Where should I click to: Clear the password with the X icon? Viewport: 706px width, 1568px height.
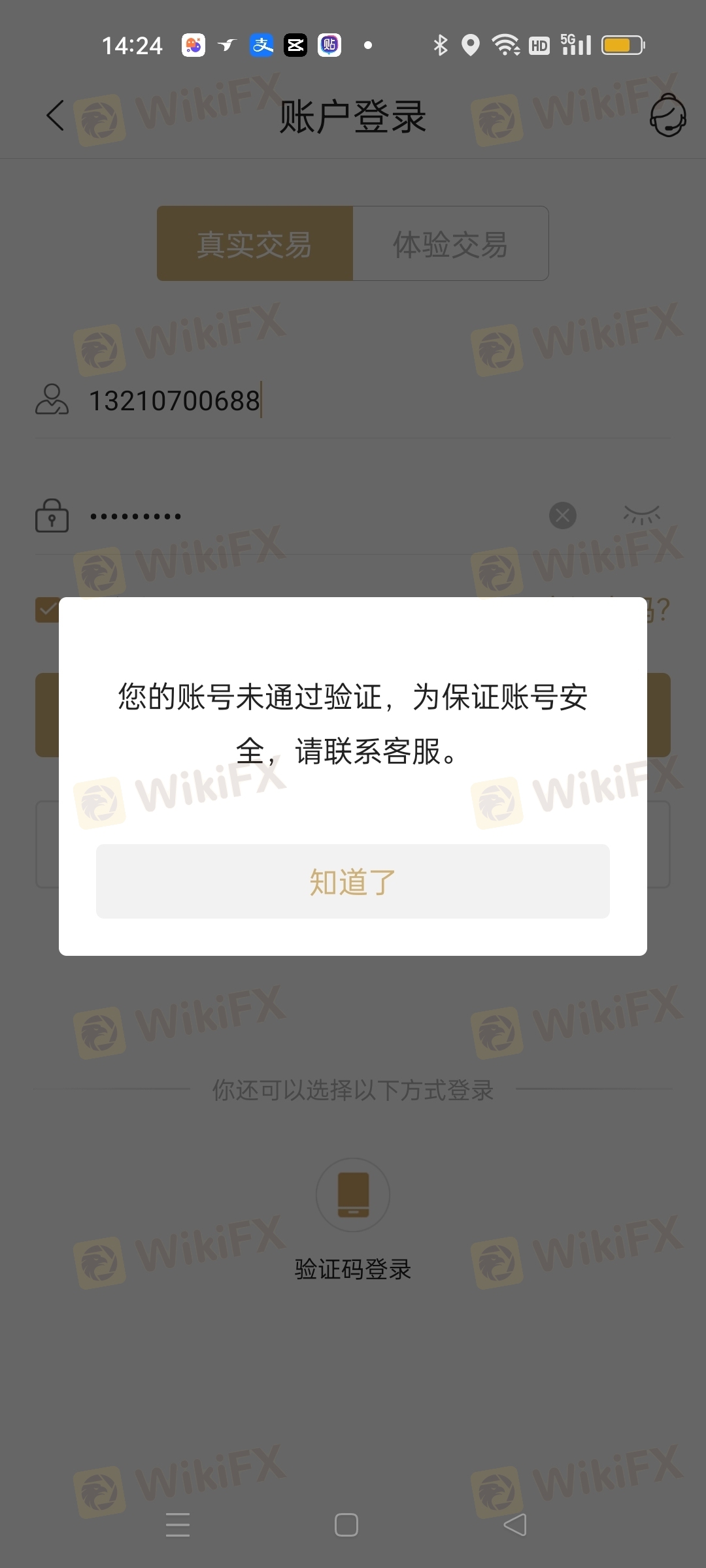coord(562,515)
